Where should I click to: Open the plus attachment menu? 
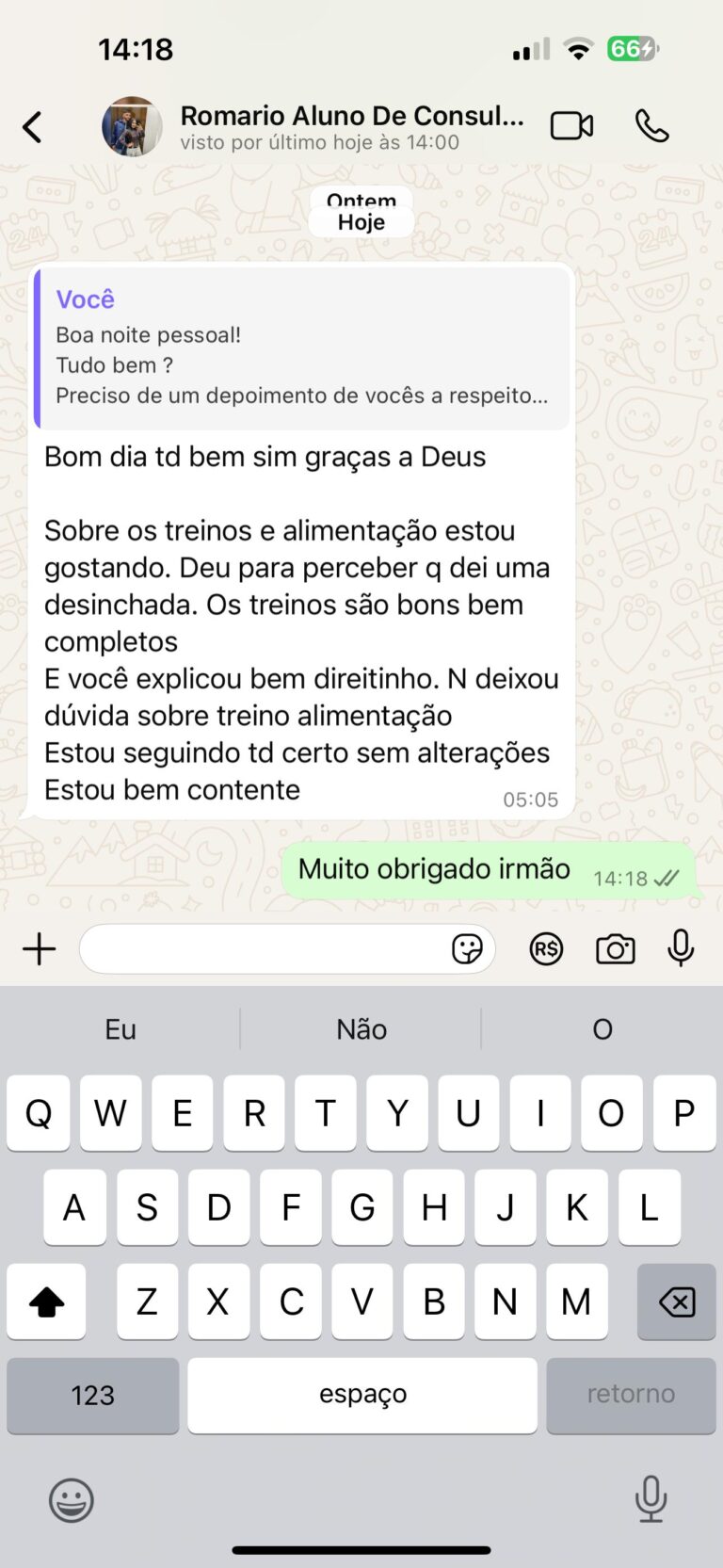[40, 949]
